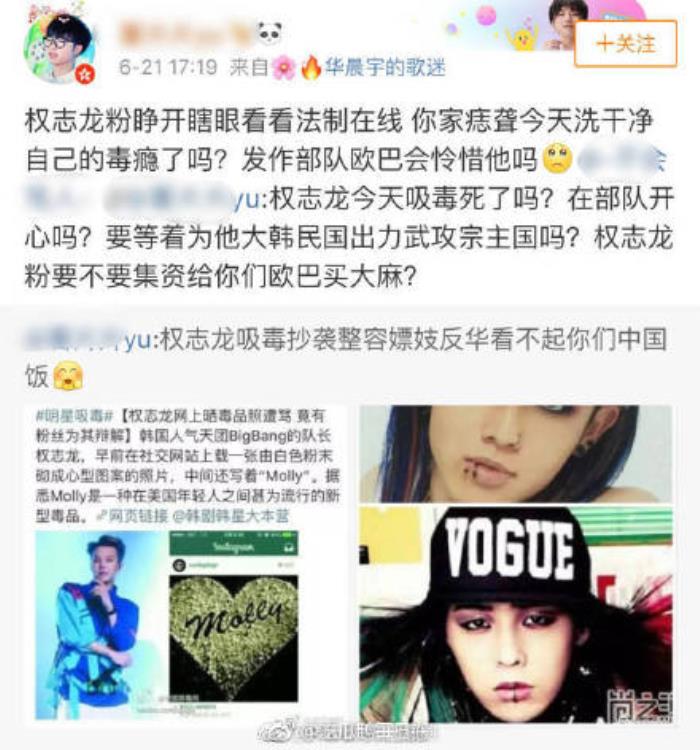
Task: Open the poster's profile avatar
Action: 59,45
